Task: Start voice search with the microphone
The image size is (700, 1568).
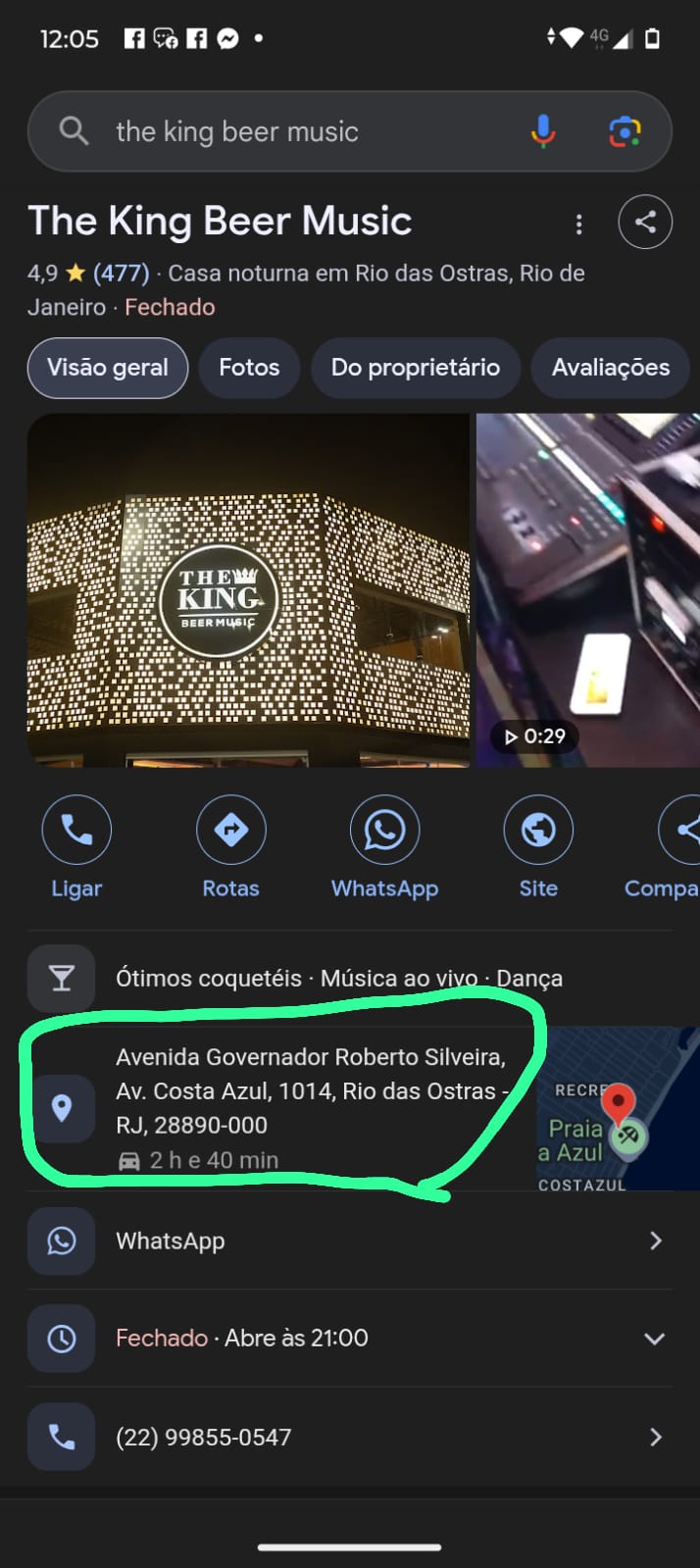Action: click(x=542, y=130)
